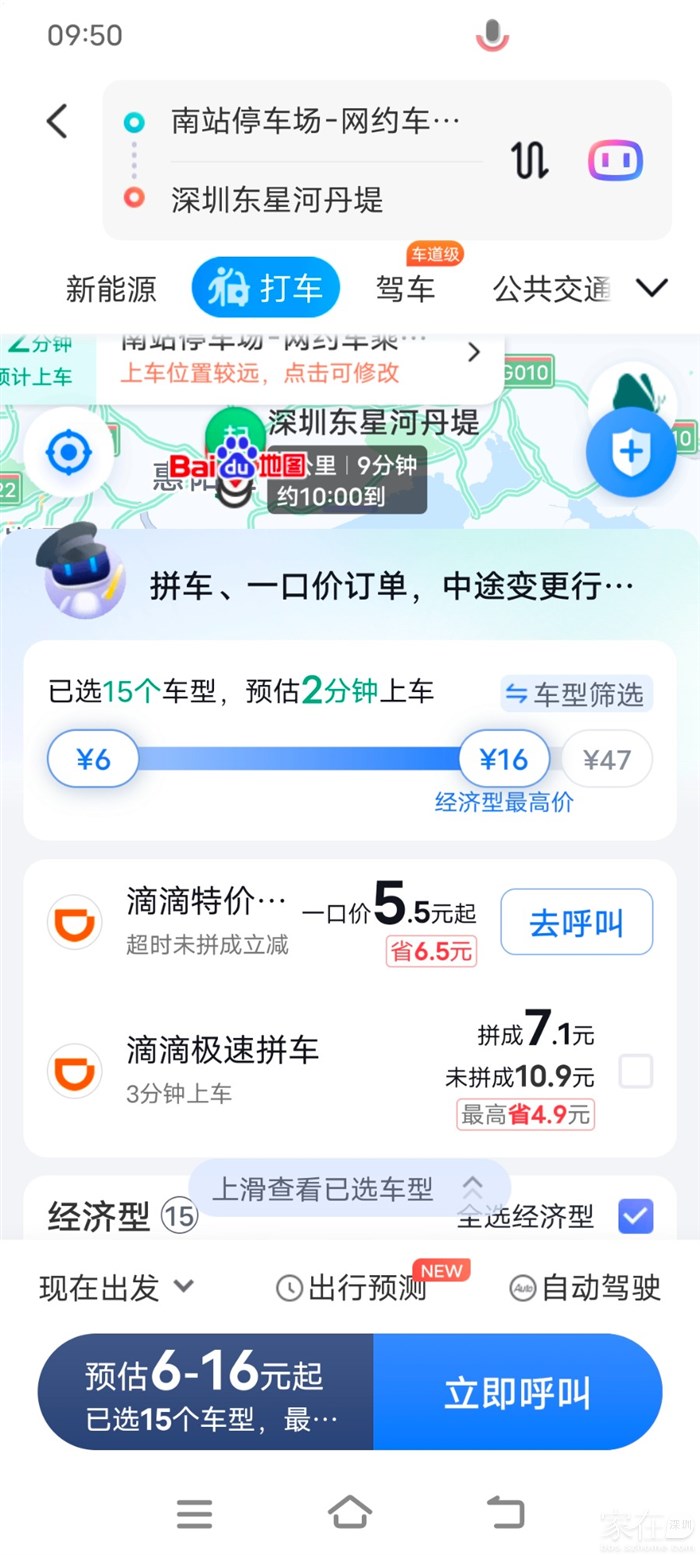Select the 自动驾驶 option

[586, 1288]
